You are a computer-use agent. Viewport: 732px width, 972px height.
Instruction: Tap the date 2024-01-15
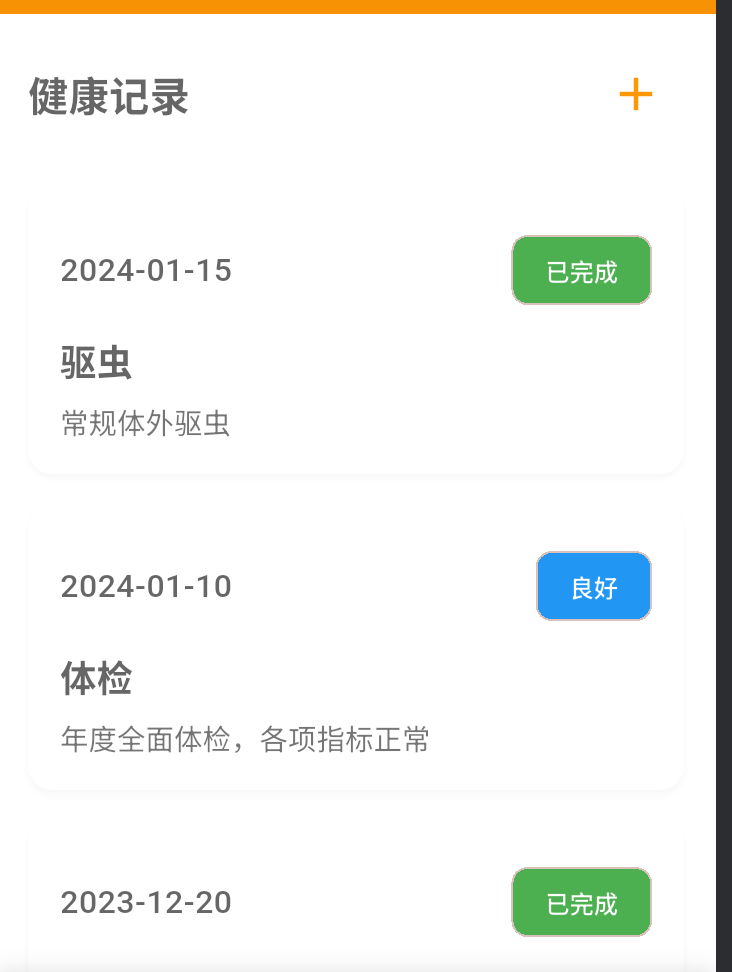(x=146, y=270)
